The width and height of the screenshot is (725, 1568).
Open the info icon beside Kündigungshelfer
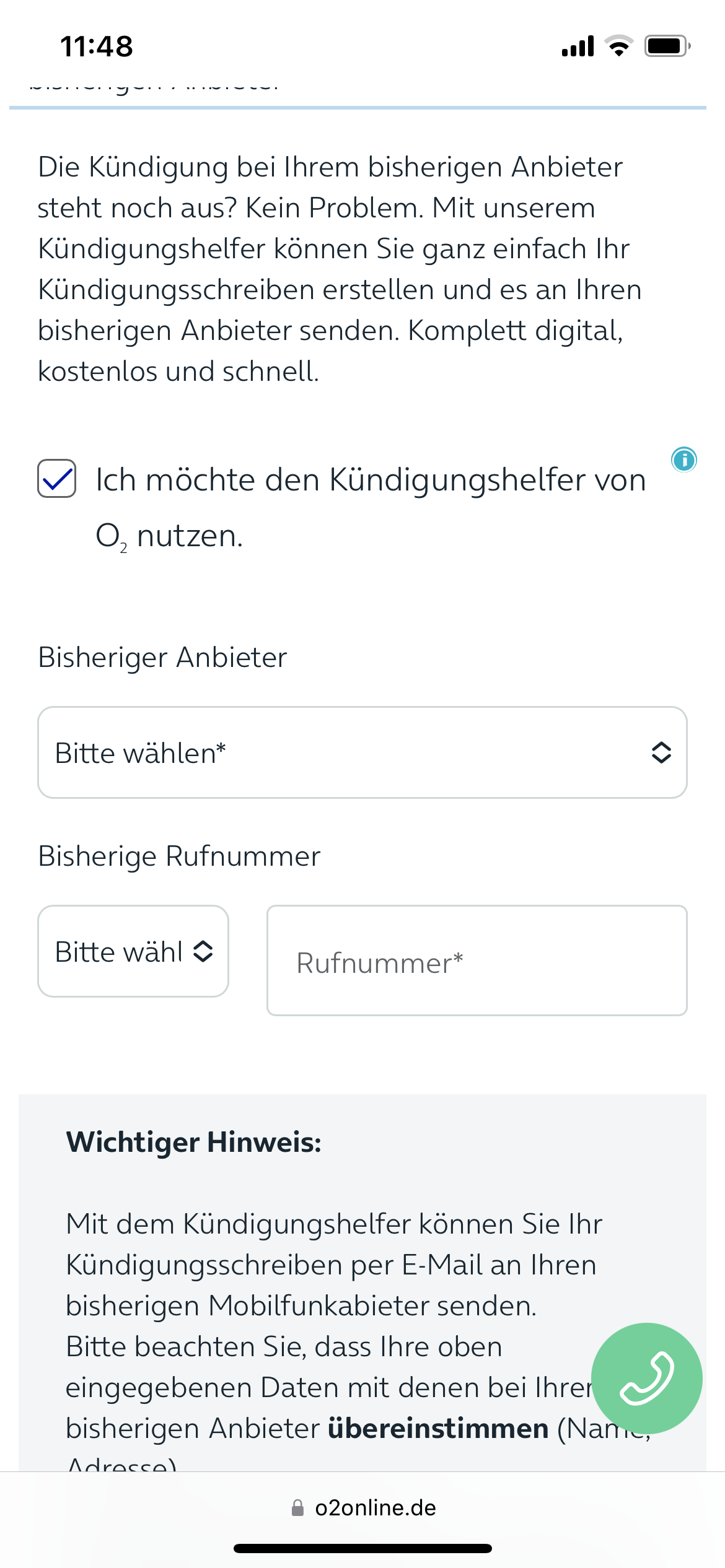(683, 460)
